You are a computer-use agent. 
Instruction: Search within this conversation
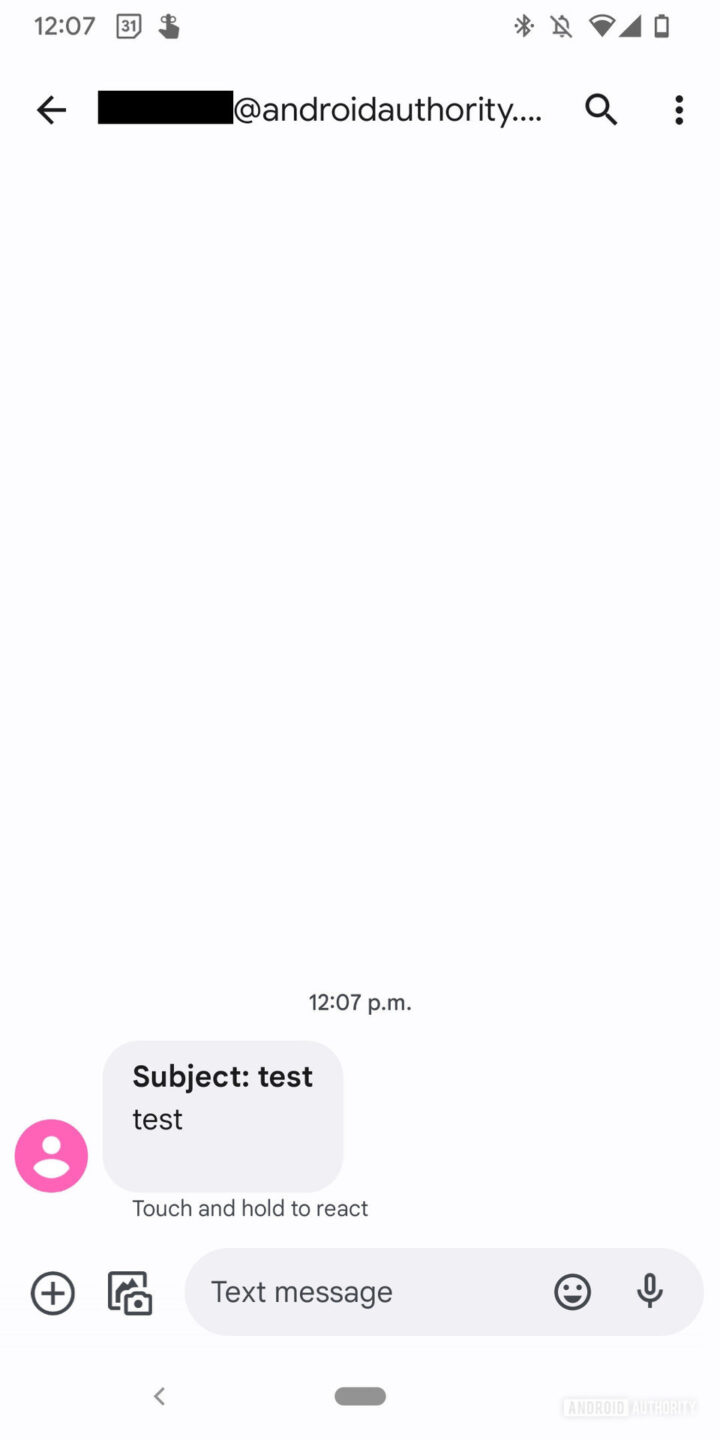(601, 110)
